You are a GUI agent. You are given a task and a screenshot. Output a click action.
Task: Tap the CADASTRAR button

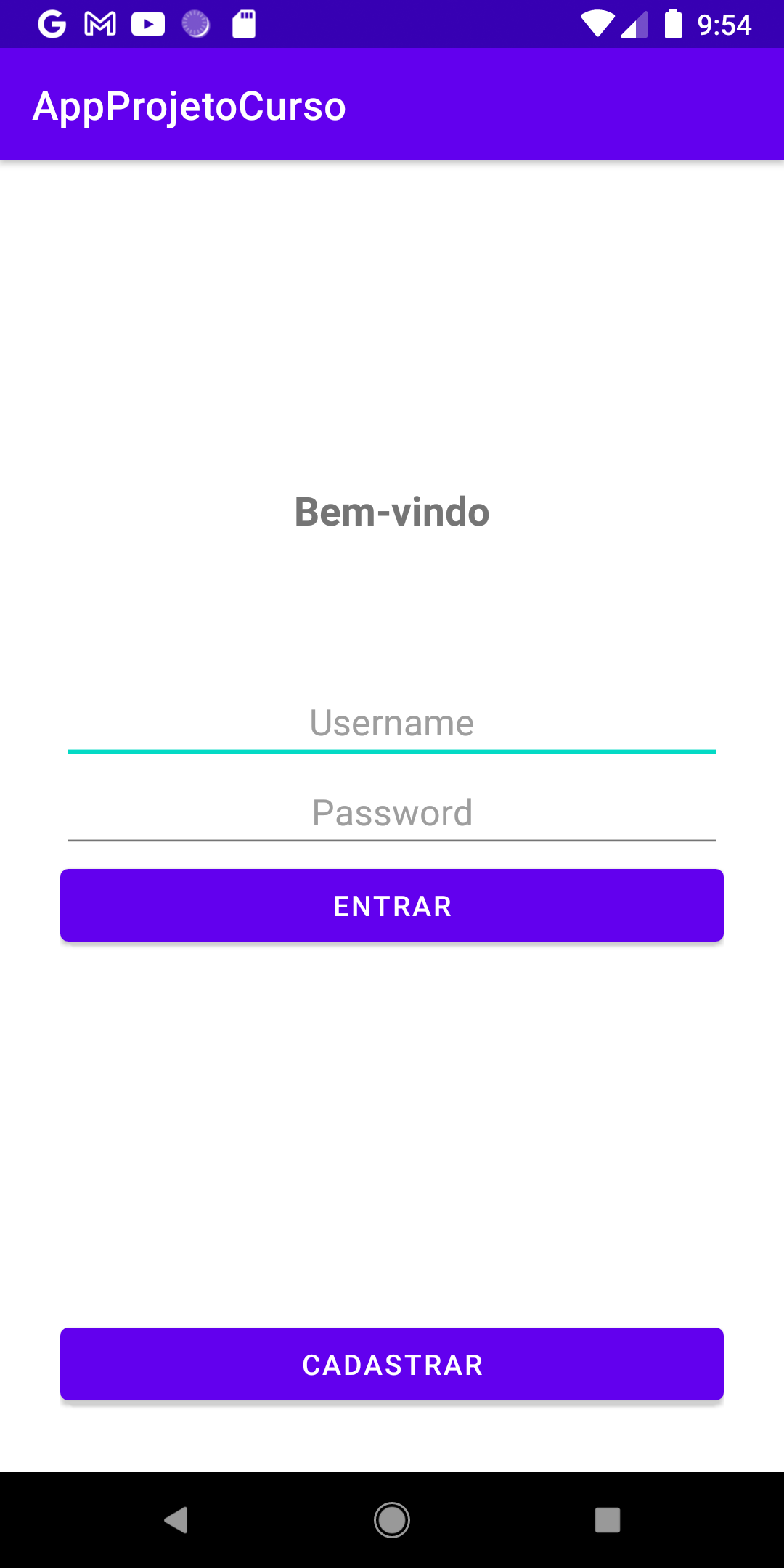pyautogui.click(x=392, y=1364)
